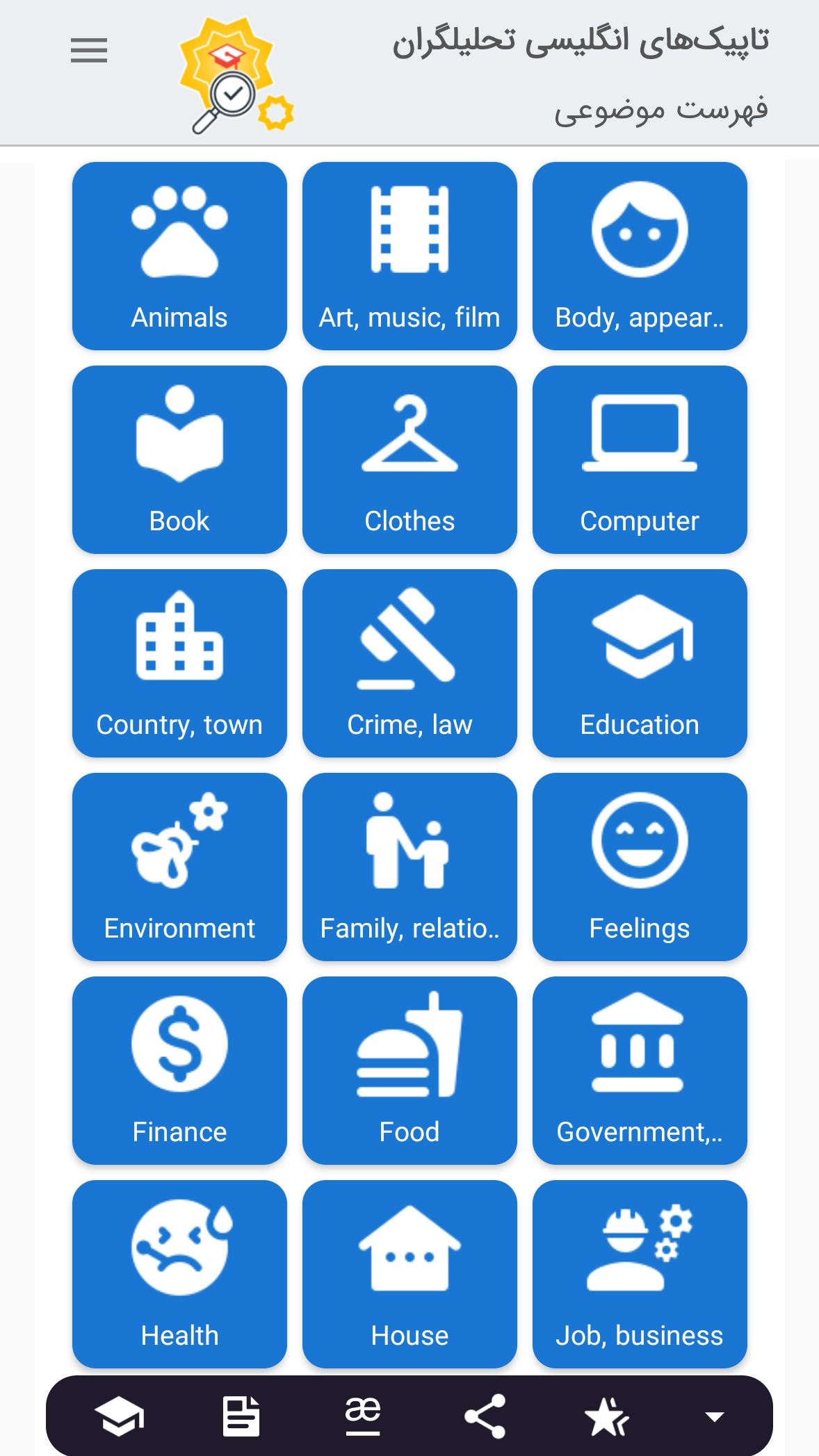View the Crime, law category
Image resolution: width=819 pixels, height=1456 pixels.
tap(409, 663)
